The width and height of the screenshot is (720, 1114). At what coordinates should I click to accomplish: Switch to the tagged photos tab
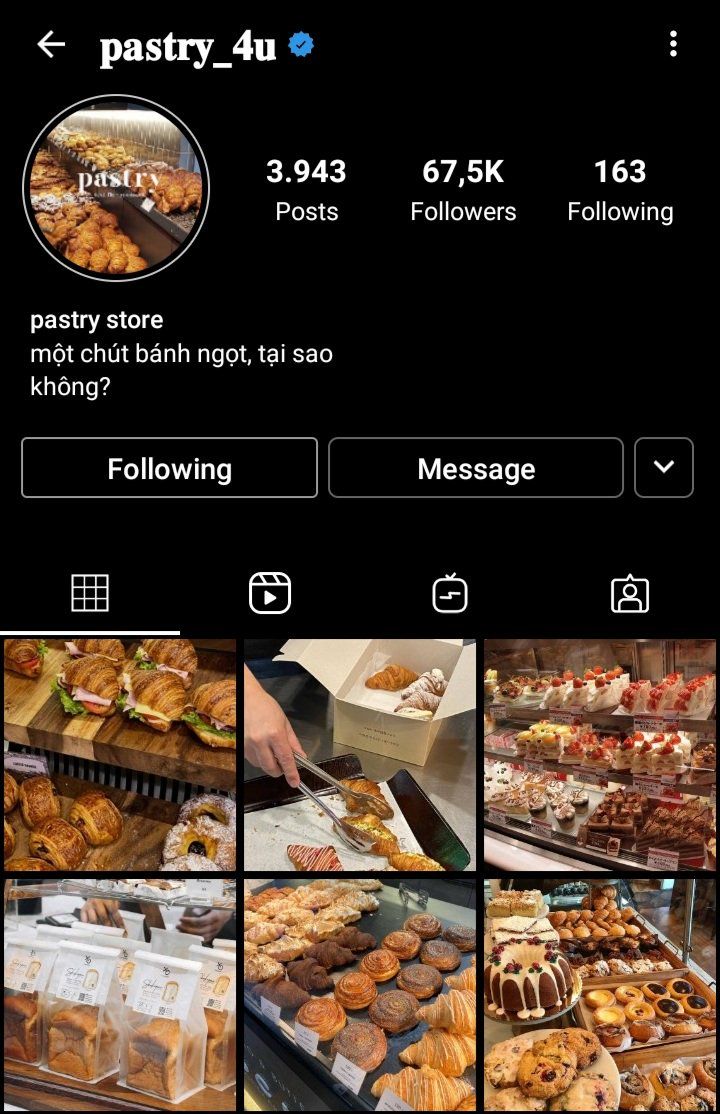629,594
